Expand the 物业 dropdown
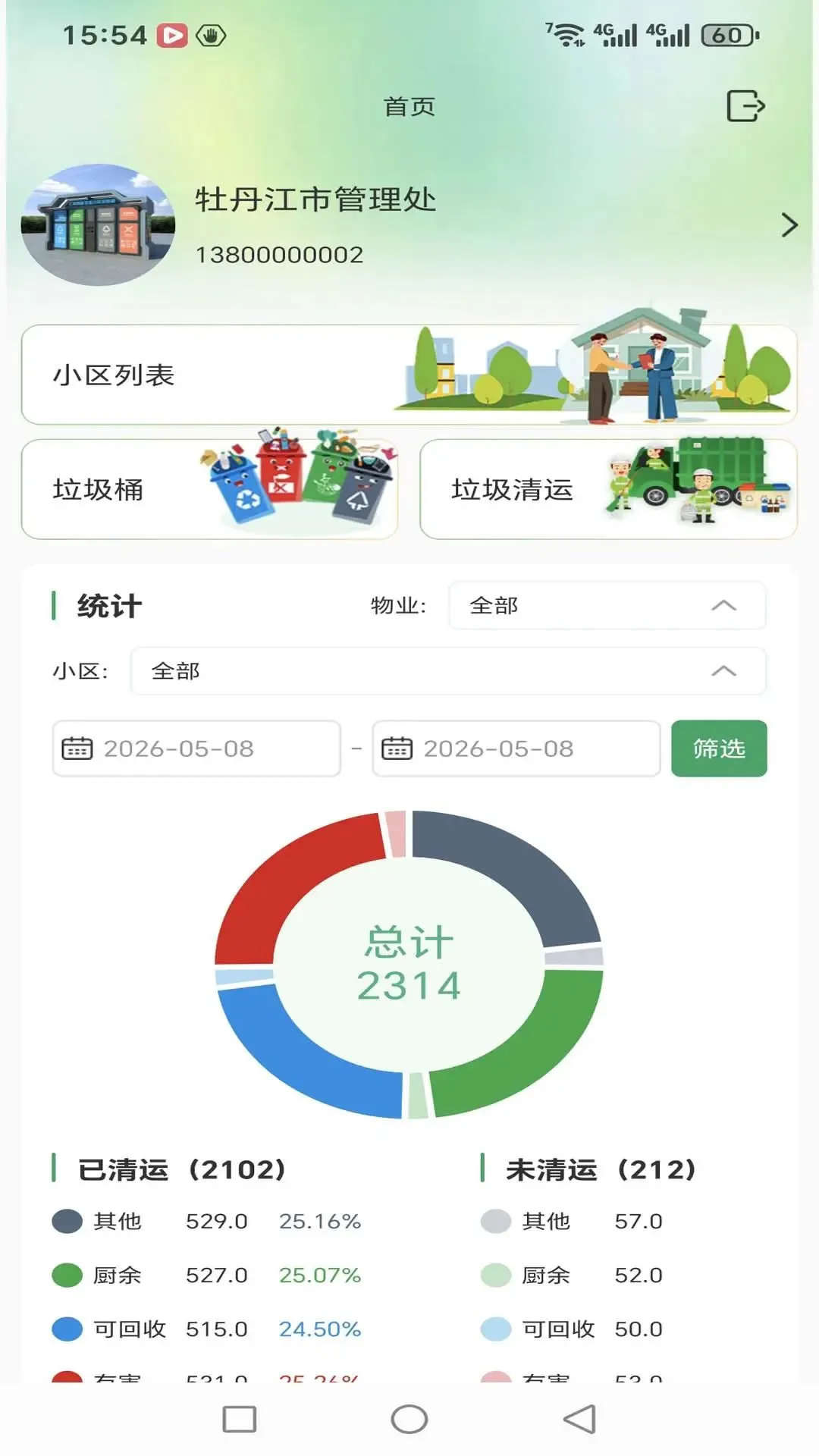819x1456 pixels. 607,605
